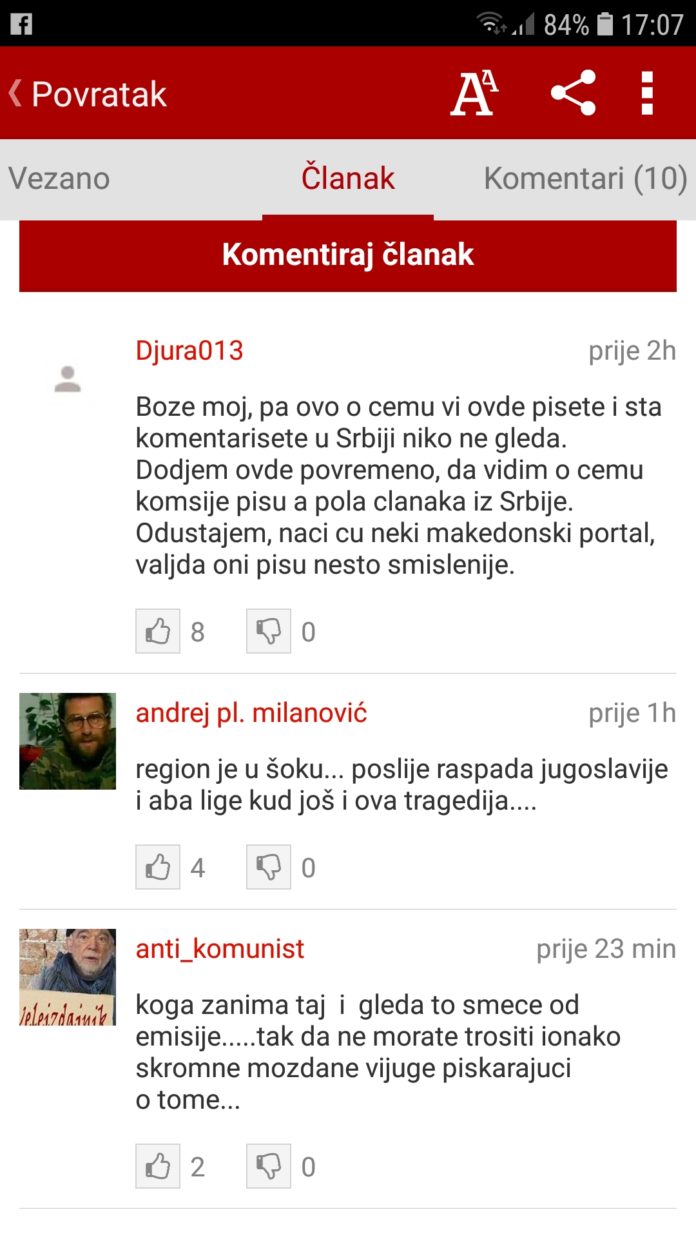Screen dimensions: 696x1237
Task: Share this article
Action: (x=573, y=94)
